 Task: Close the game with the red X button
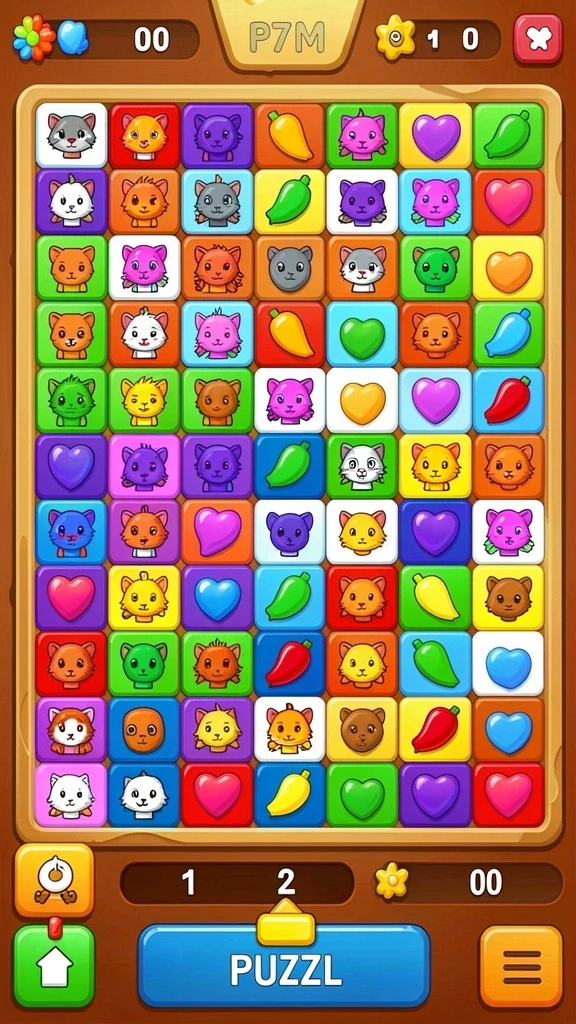[537, 39]
